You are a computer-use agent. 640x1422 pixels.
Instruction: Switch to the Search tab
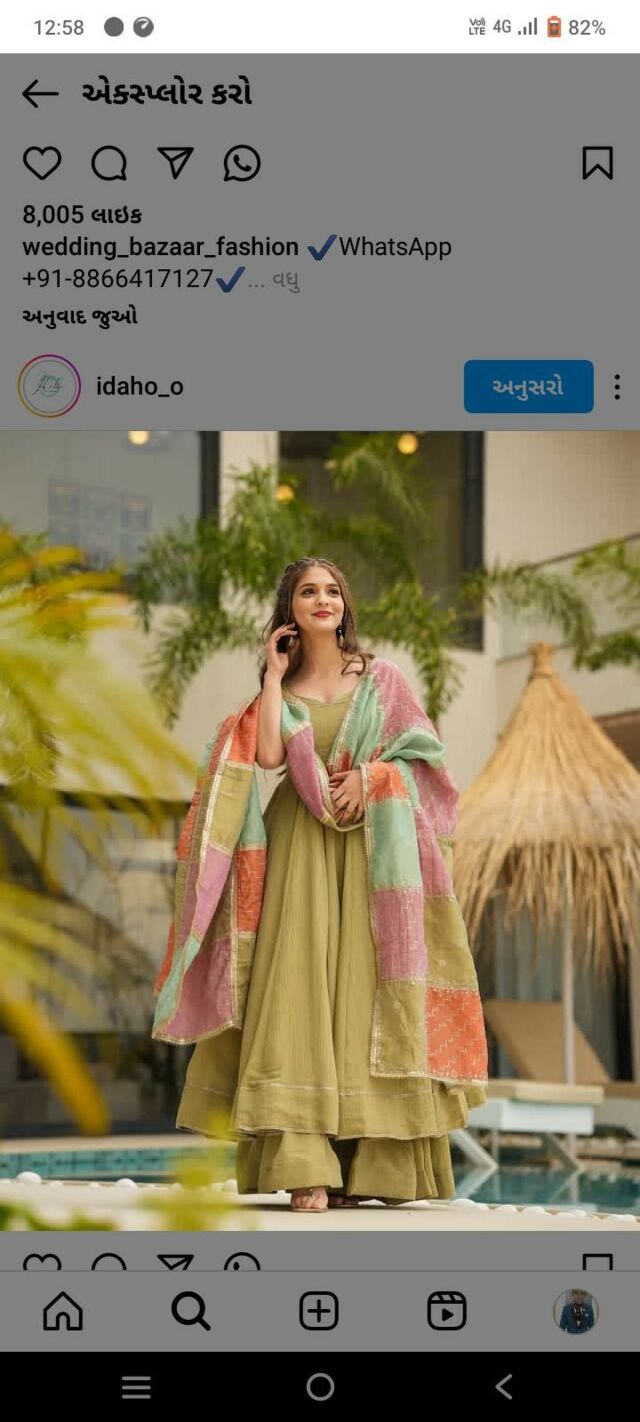point(190,1310)
